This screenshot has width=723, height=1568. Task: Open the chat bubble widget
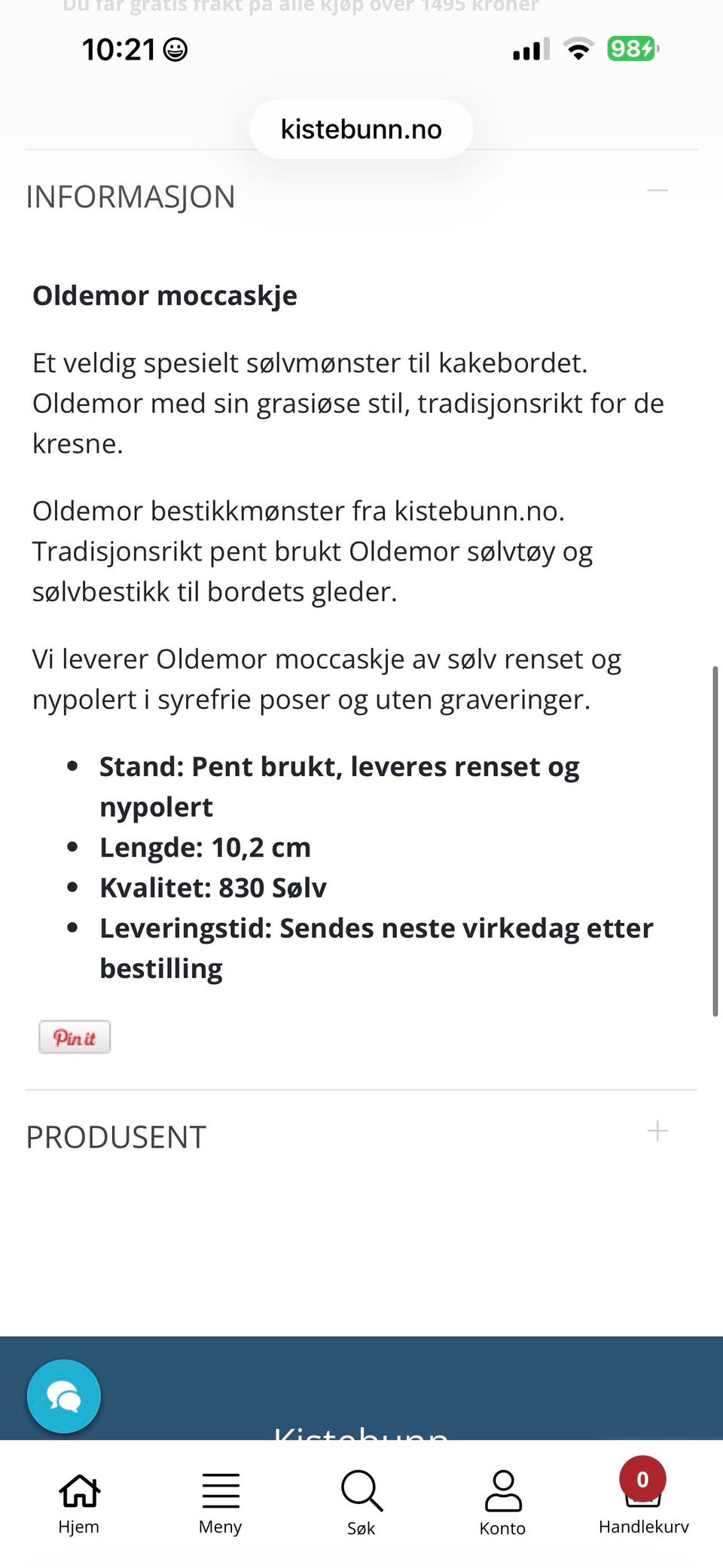pyautogui.click(x=64, y=1395)
